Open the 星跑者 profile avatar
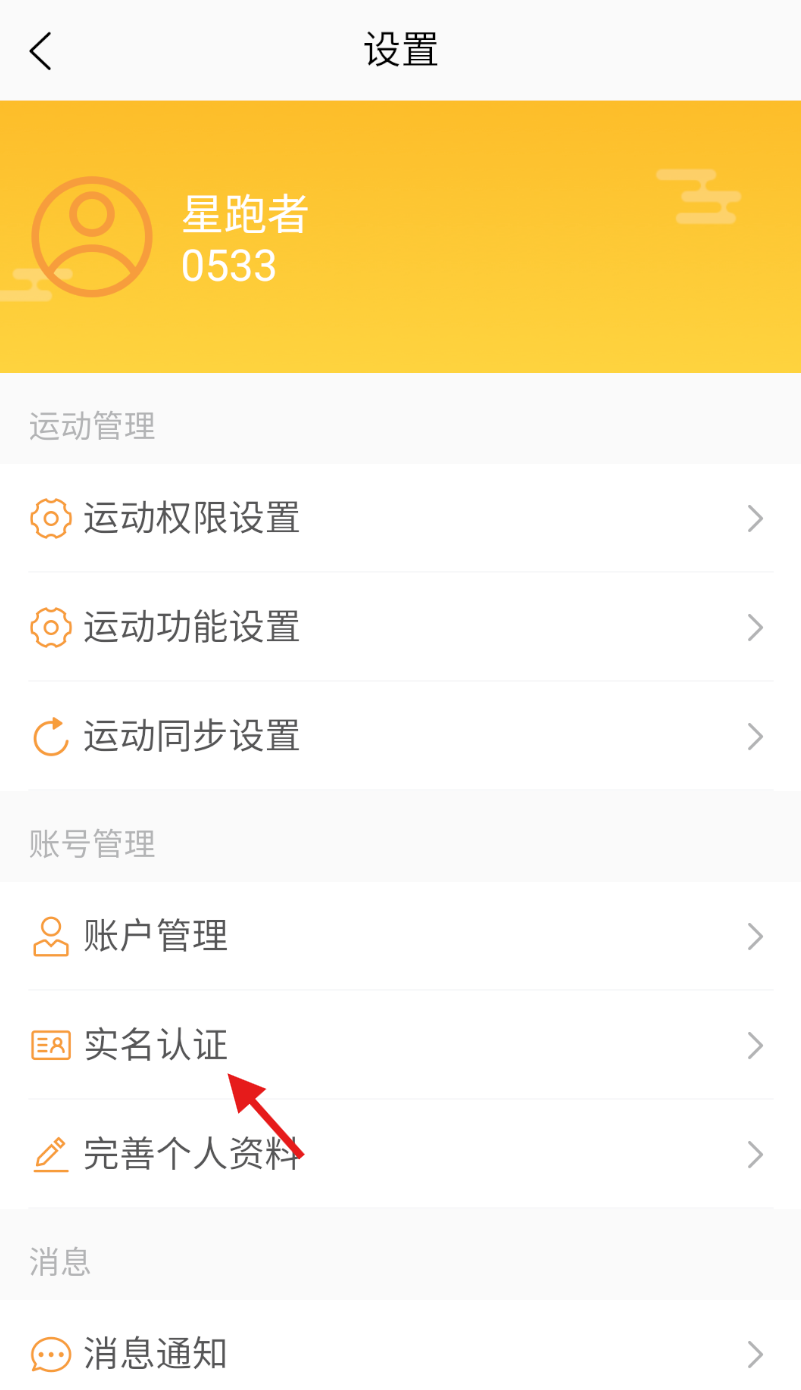 [92, 236]
